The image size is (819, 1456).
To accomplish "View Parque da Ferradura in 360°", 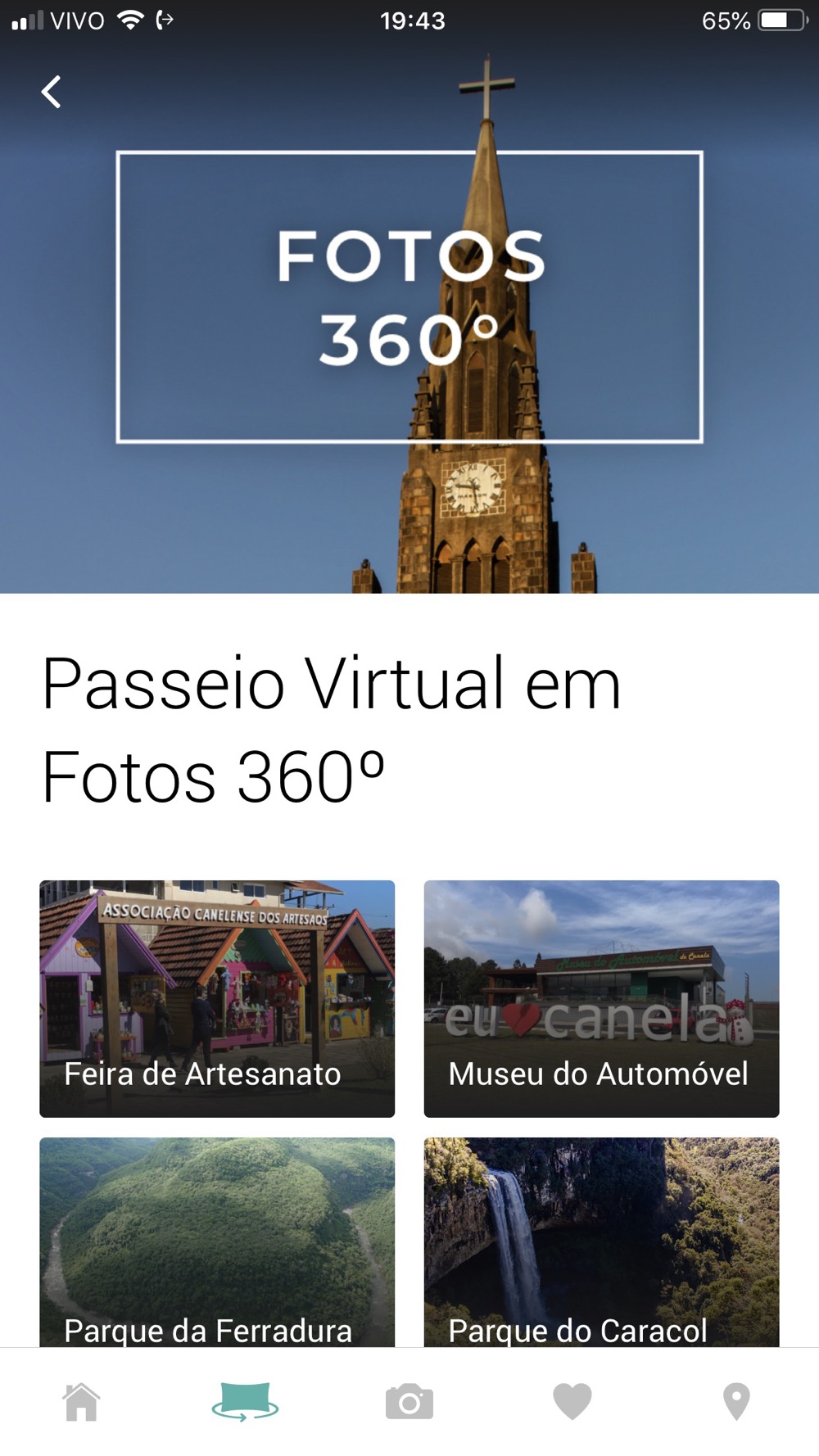I will point(217,1241).
